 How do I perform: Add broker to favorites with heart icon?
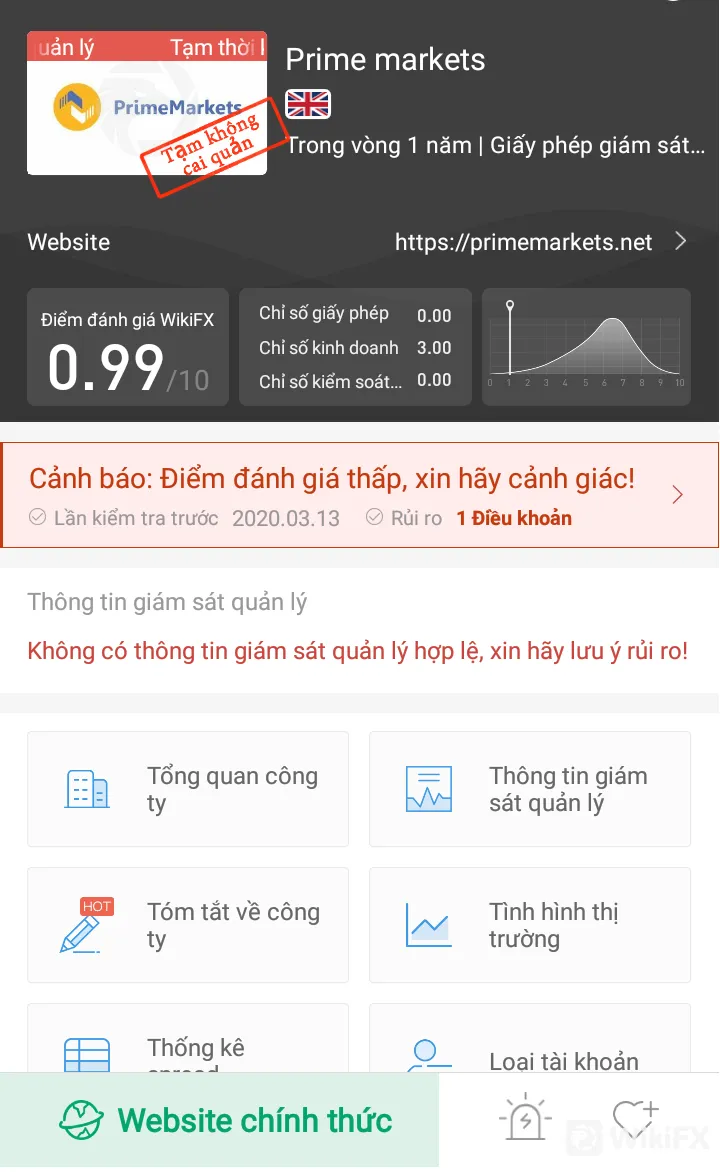[x=635, y=1118]
